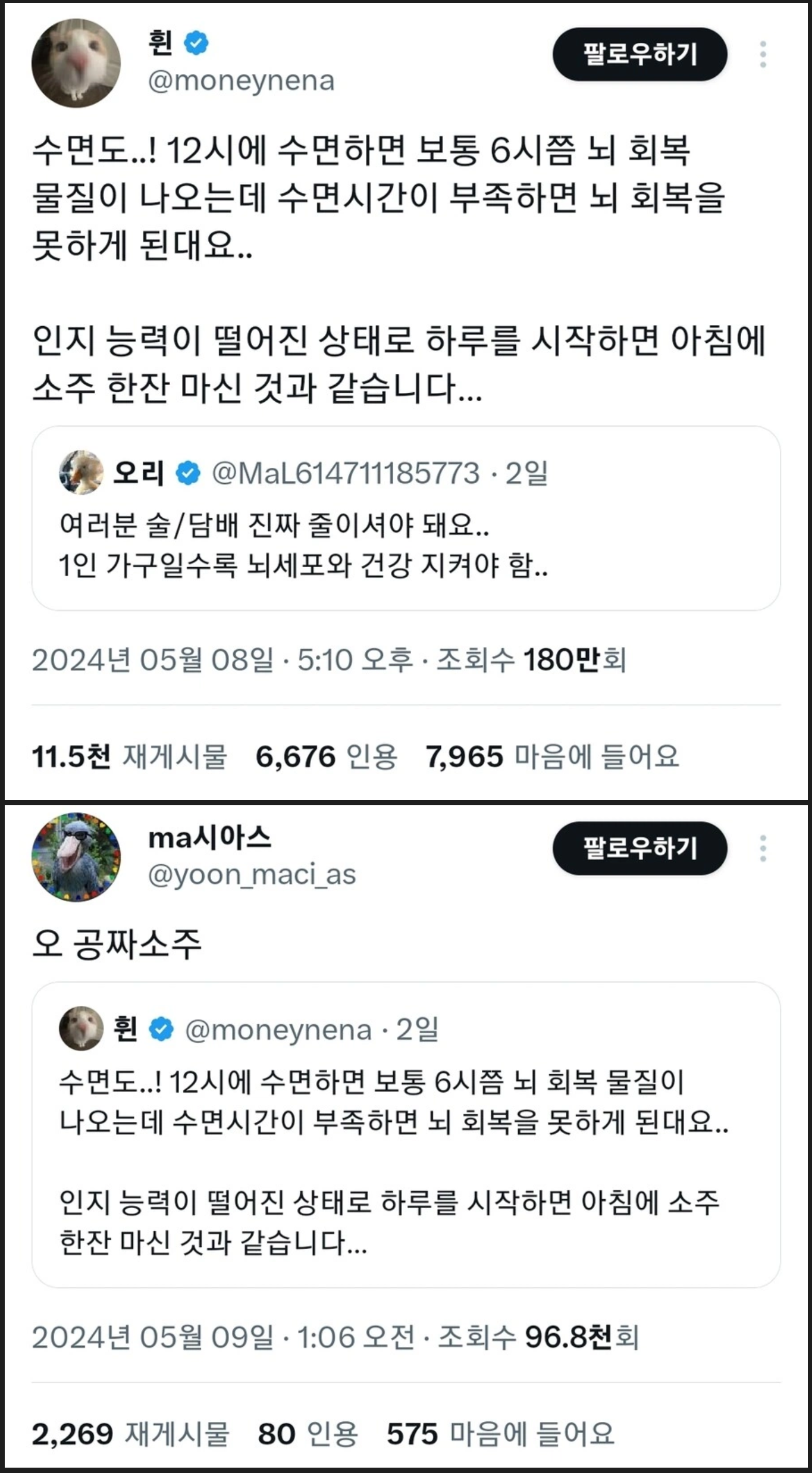Screen dimensions: 812x1473
Task: View the 80 quotes list
Action: click(308, 1434)
